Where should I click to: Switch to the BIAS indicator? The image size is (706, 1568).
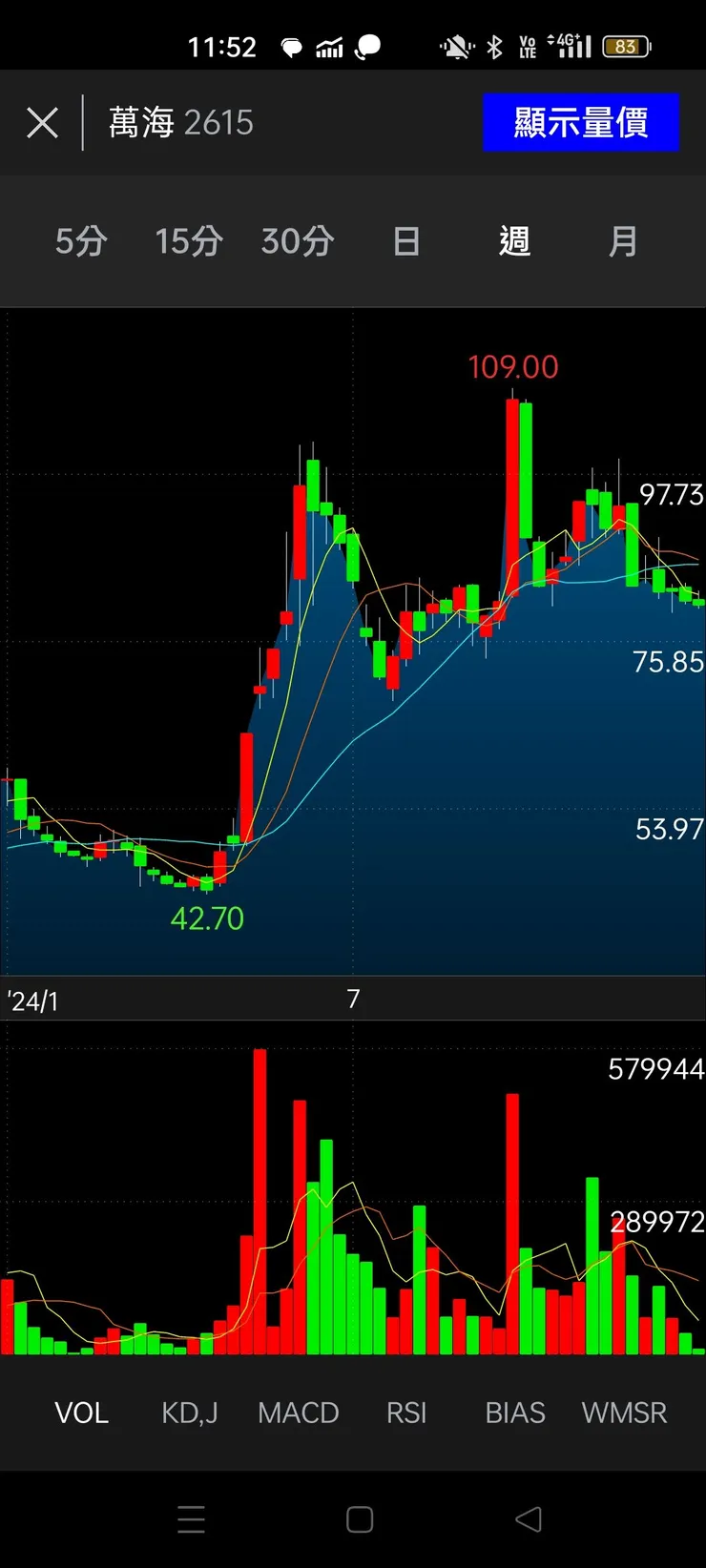click(515, 1413)
